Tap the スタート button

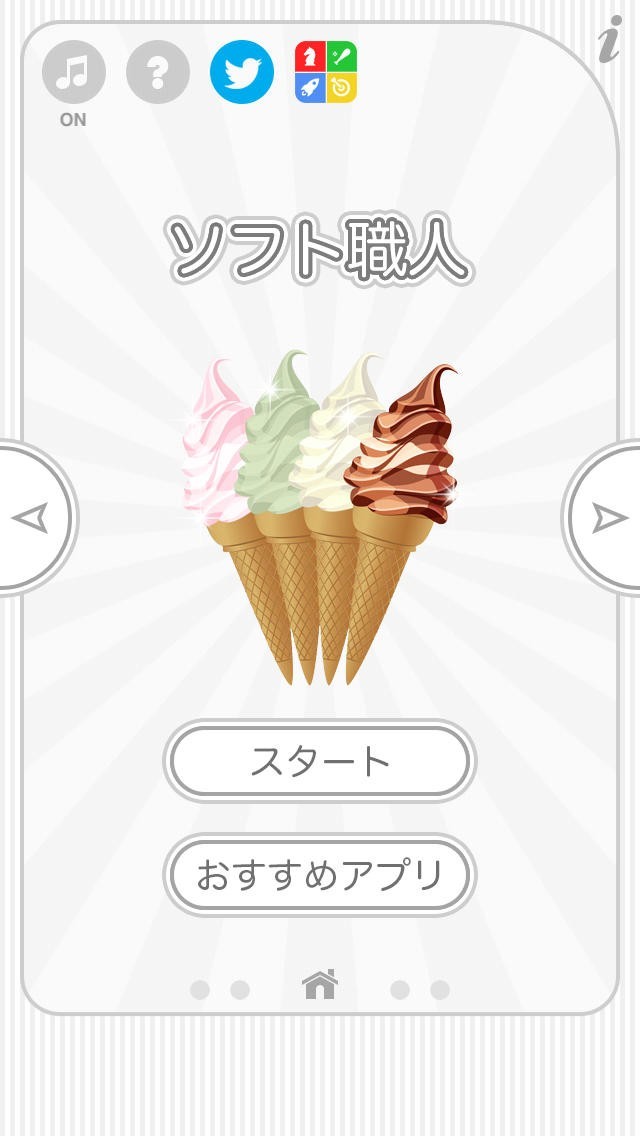(320, 761)
